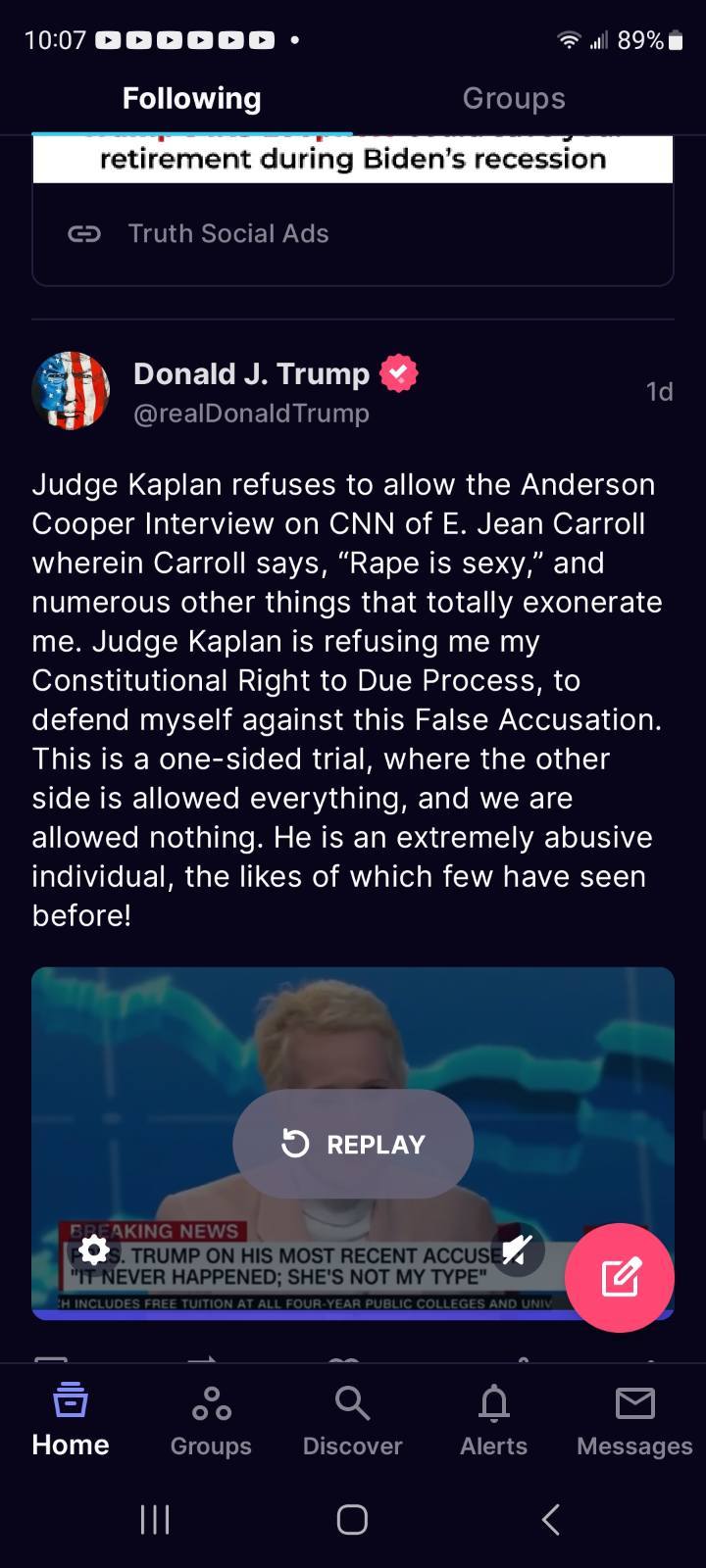Select the Following top tab

pos(192,98)
